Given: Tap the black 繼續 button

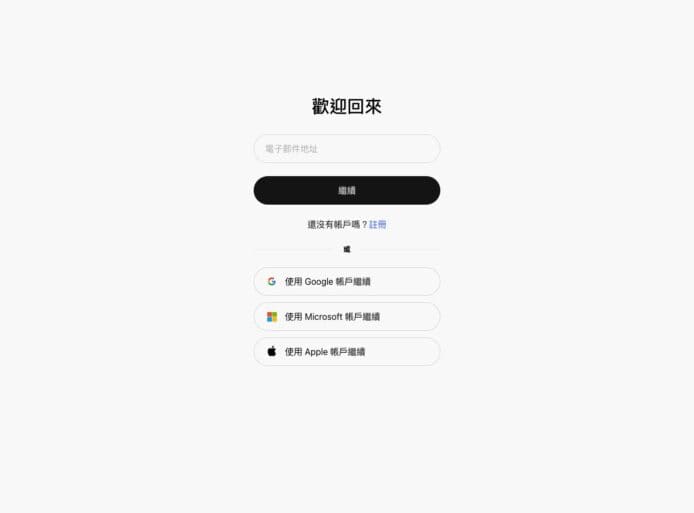Looking at the screenshot, I should click(x=346, y=190).
